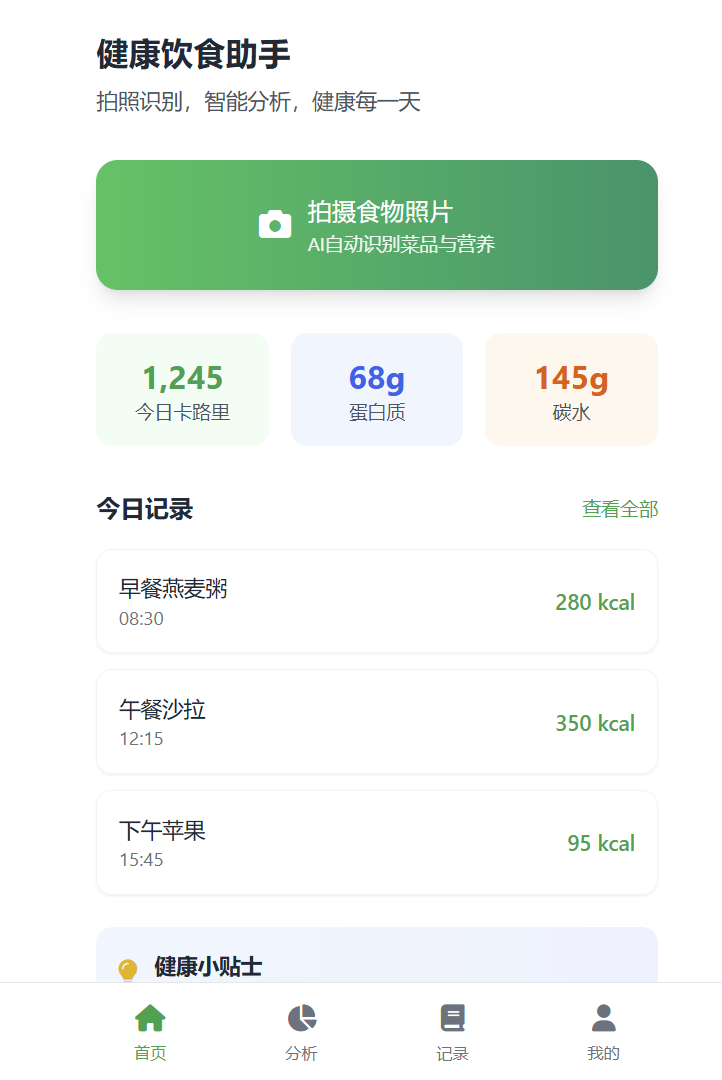Screen dimensions: 722x1080
Task: Open the 下午苹果 record
Action: click(x=376, y=843)
